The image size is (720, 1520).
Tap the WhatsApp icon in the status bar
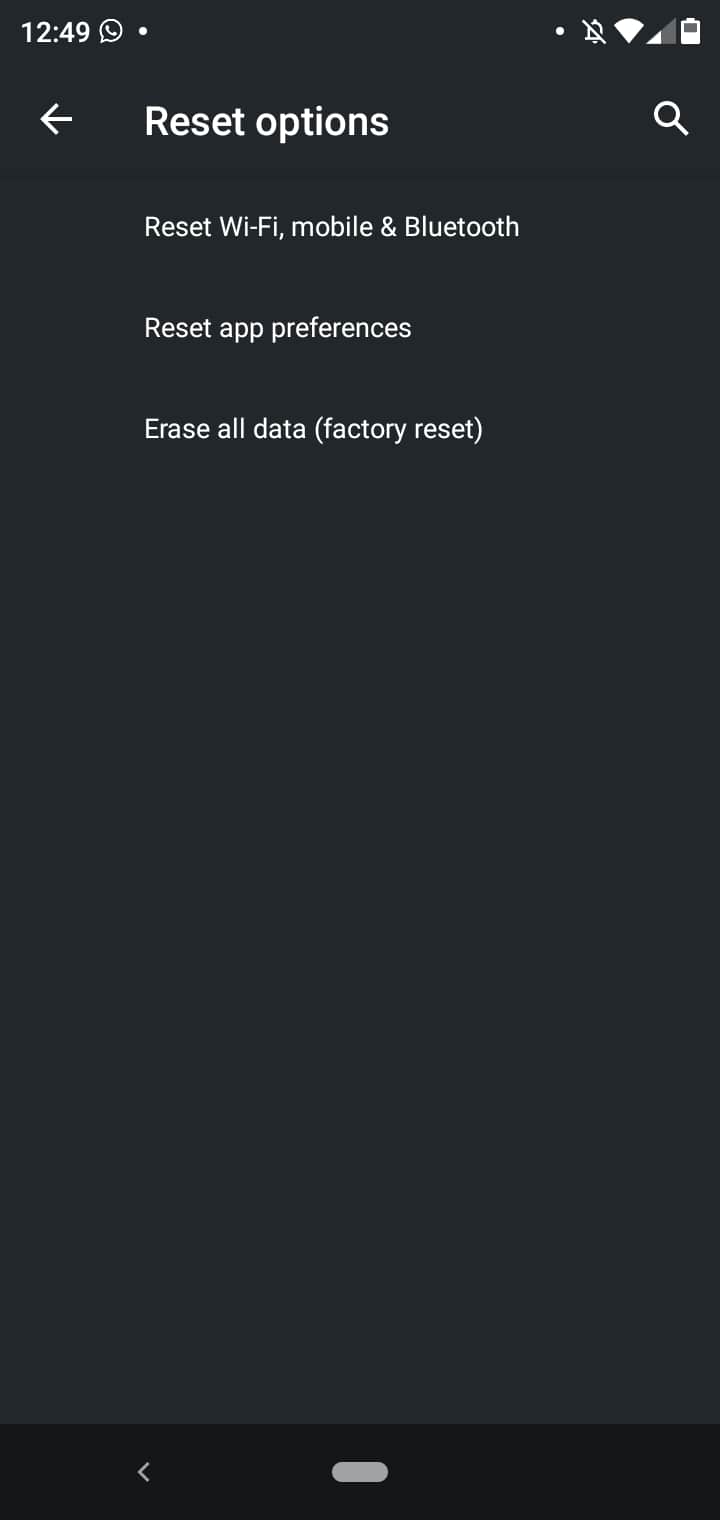(x=113, y=31)
